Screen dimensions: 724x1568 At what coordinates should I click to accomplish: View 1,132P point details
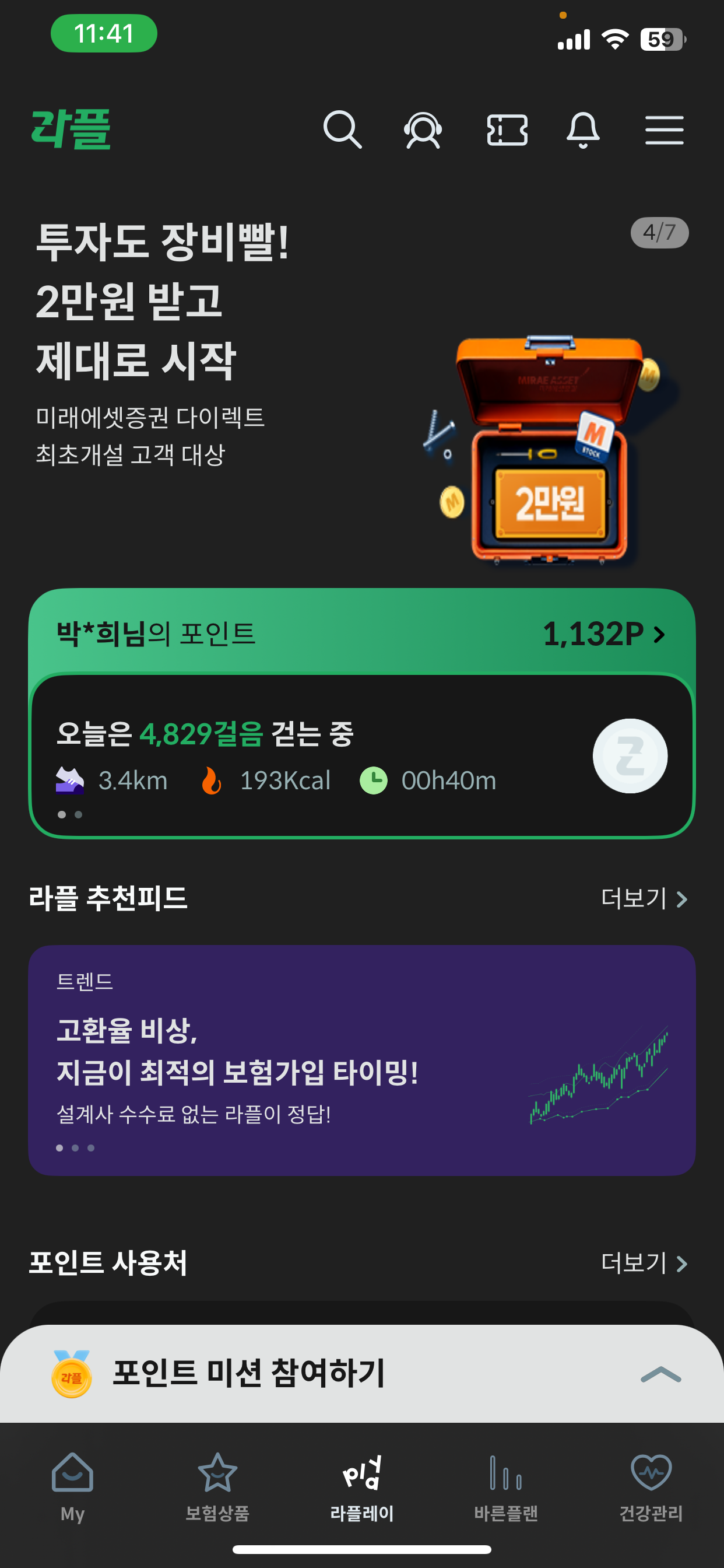pyautogui.click(x=603, y=633)
